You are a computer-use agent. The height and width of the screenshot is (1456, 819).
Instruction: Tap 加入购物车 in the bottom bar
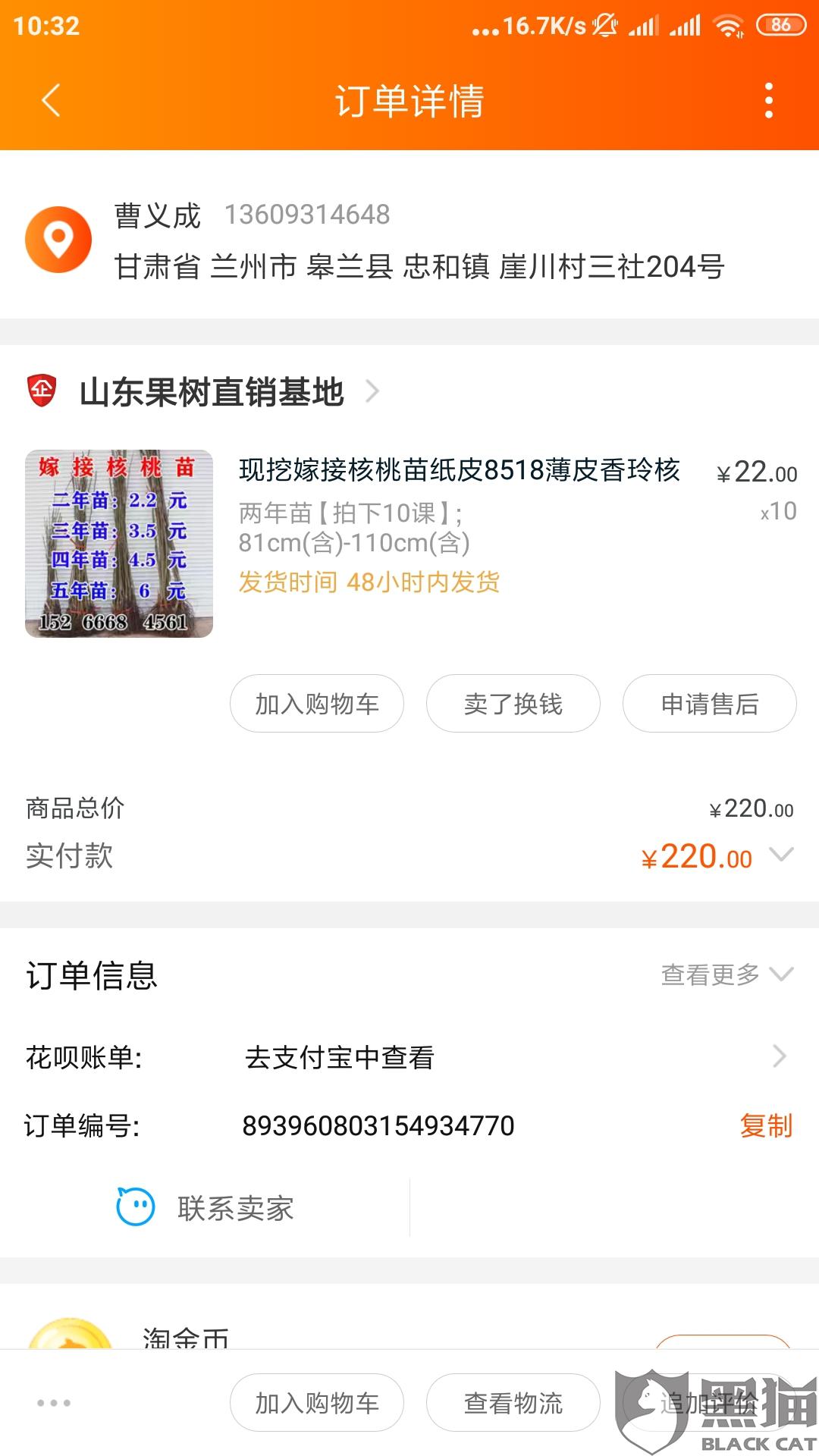317,1403
